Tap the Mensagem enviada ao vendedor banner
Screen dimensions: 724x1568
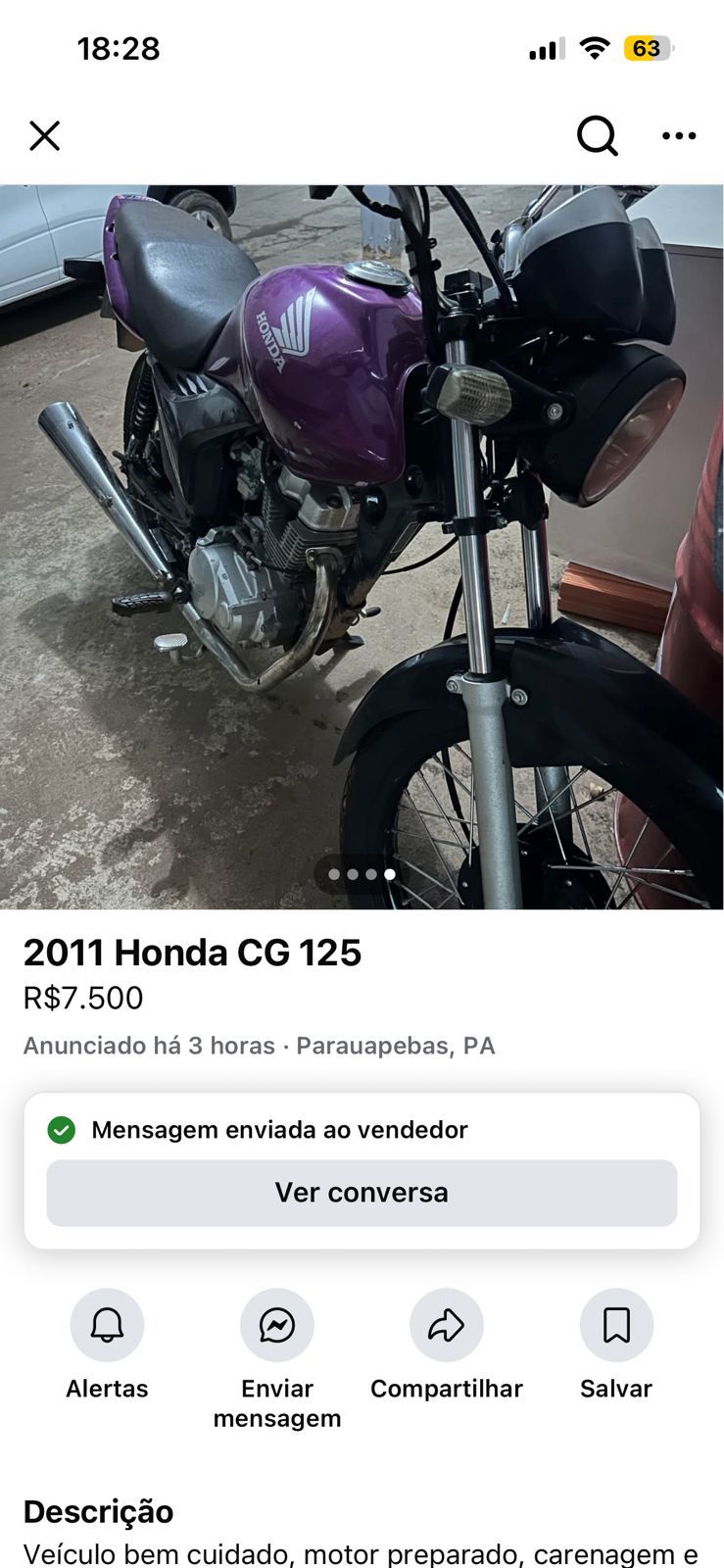(279, 1129)
